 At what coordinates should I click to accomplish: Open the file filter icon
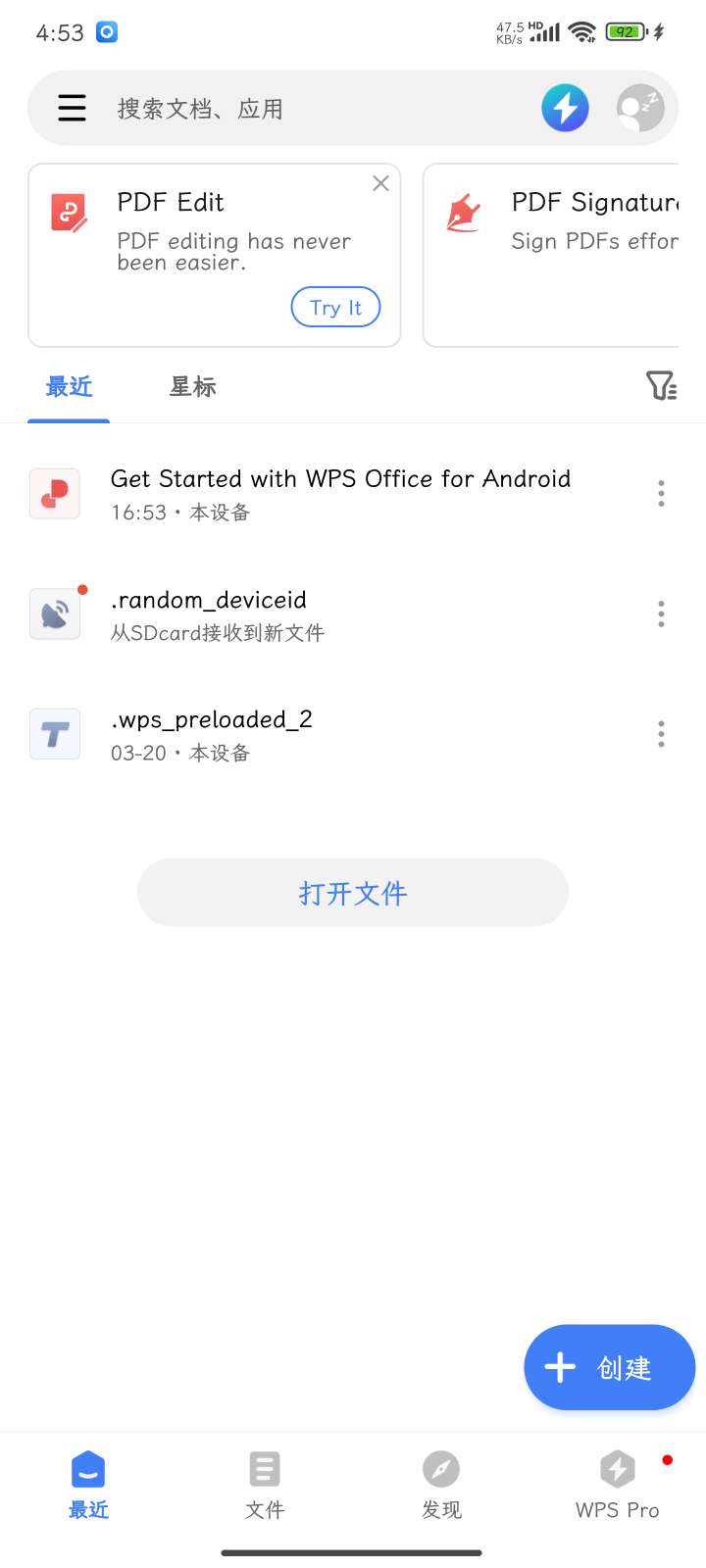[661, 386]
